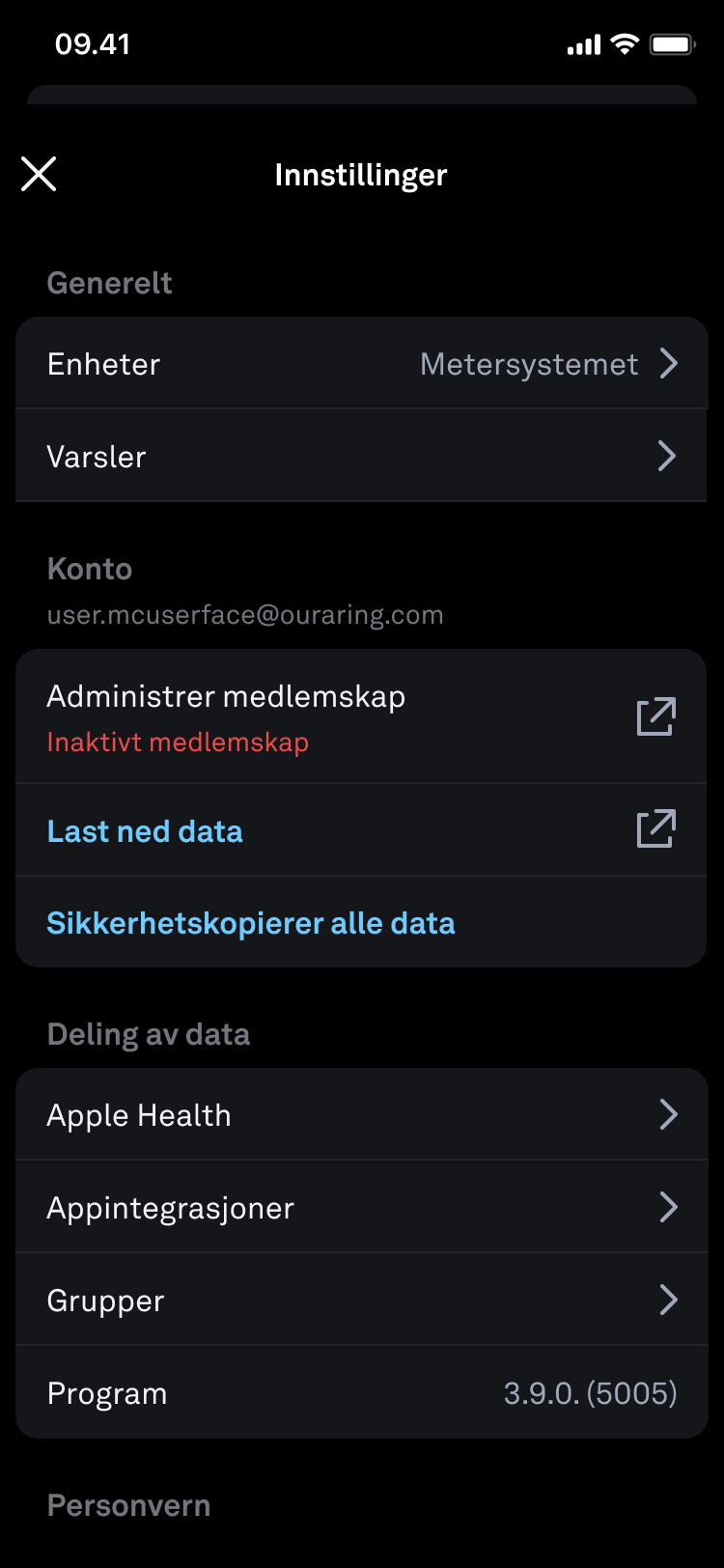
Task: Open the Grupper row
Action: click(361, 1301)
